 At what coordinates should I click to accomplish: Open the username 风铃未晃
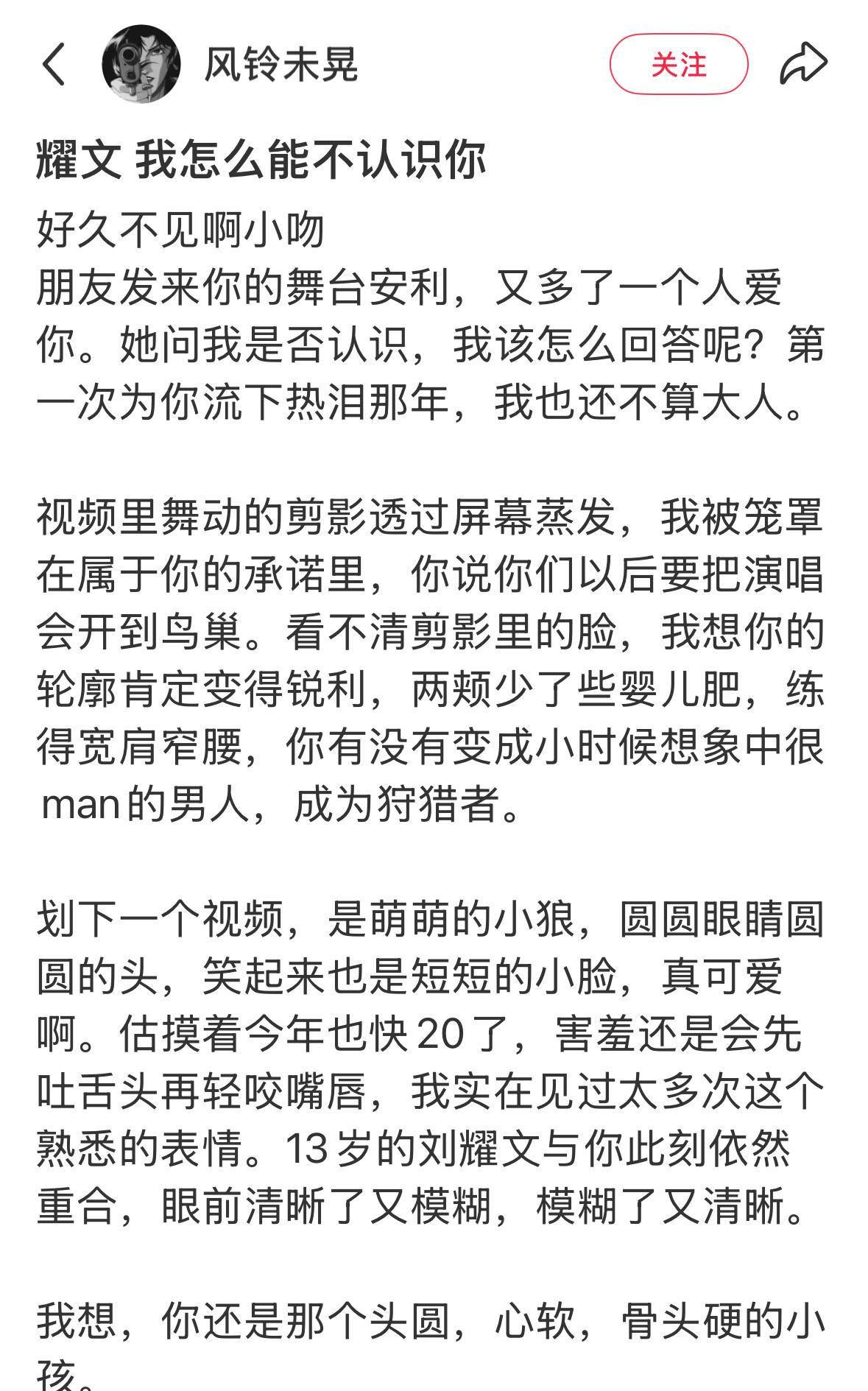[x=280, y=65]
